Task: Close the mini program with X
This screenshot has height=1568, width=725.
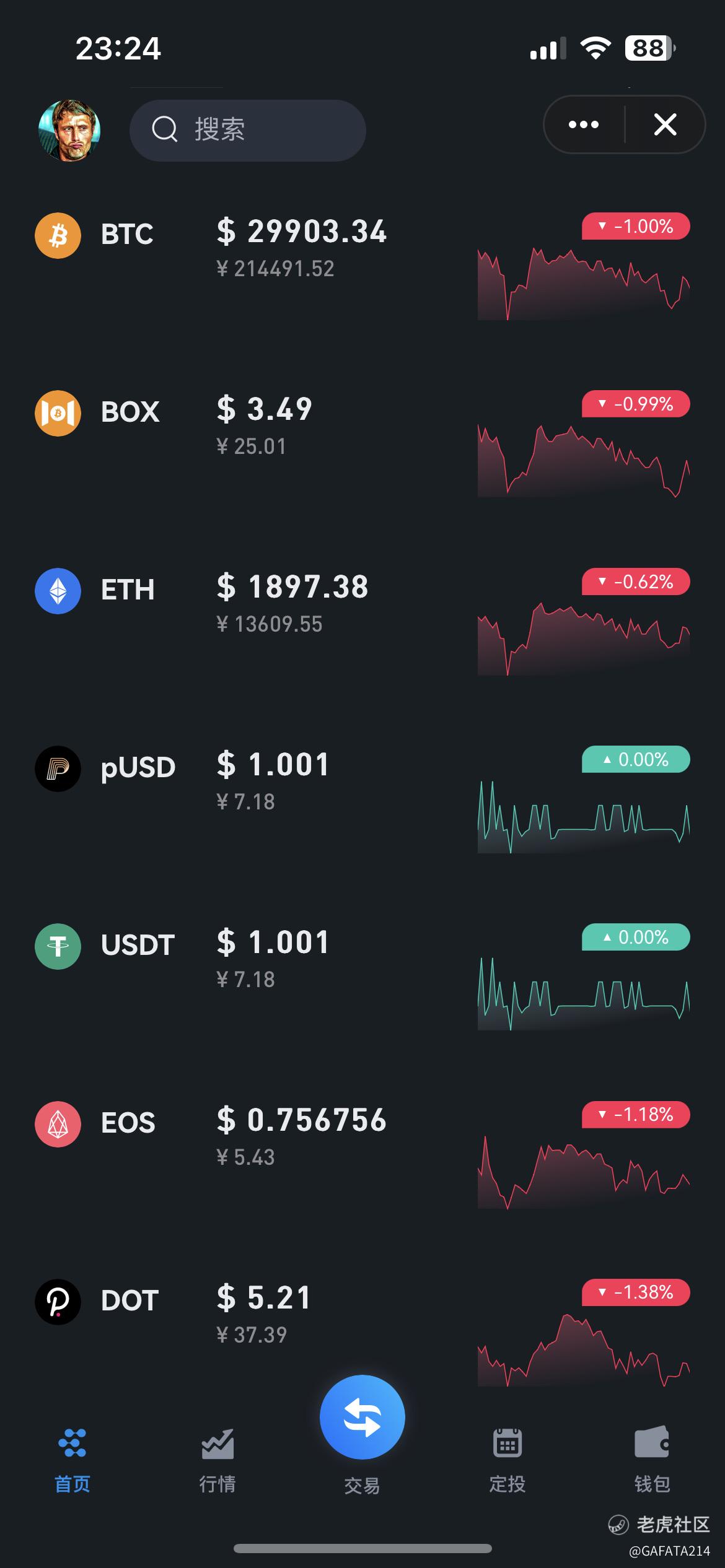Action: point(666,124)
